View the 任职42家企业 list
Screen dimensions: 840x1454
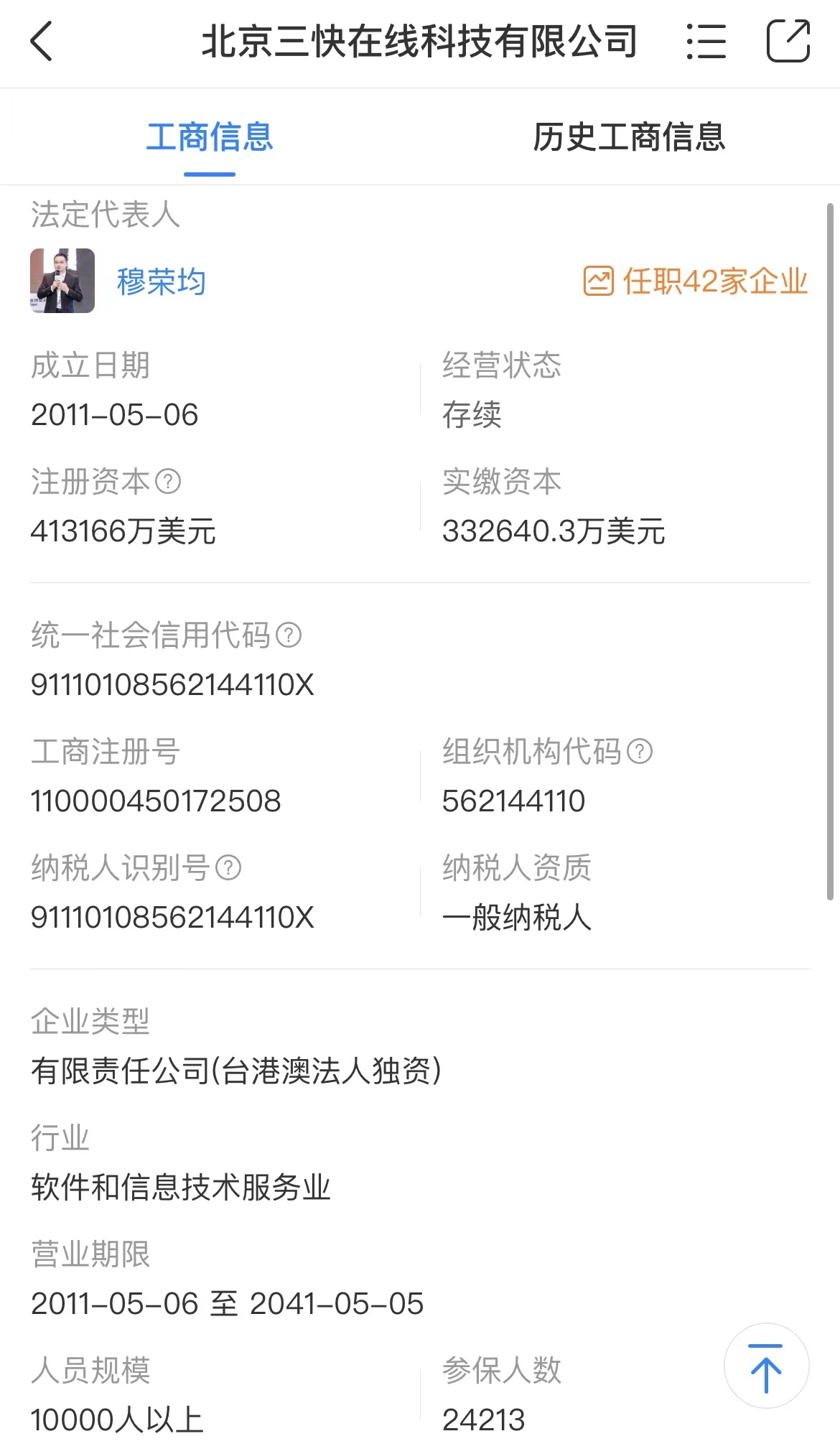(696, 281)
